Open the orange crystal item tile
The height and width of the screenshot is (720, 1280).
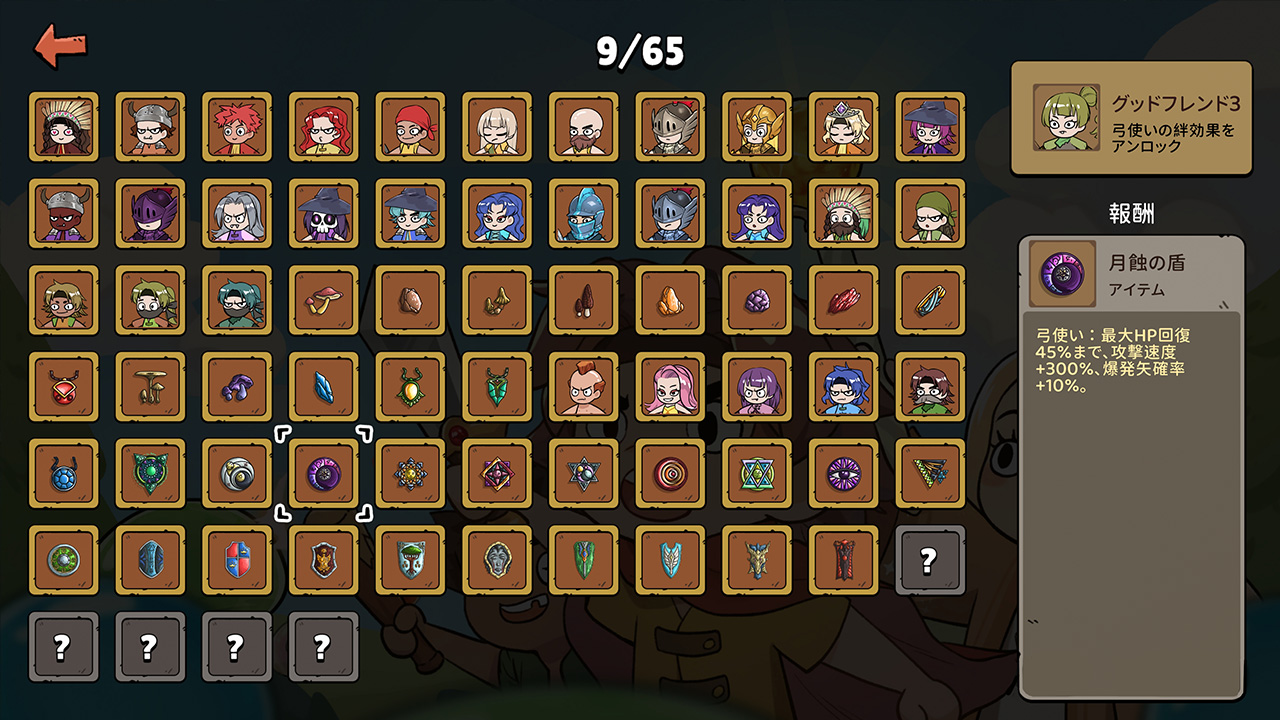click(670, 300)
